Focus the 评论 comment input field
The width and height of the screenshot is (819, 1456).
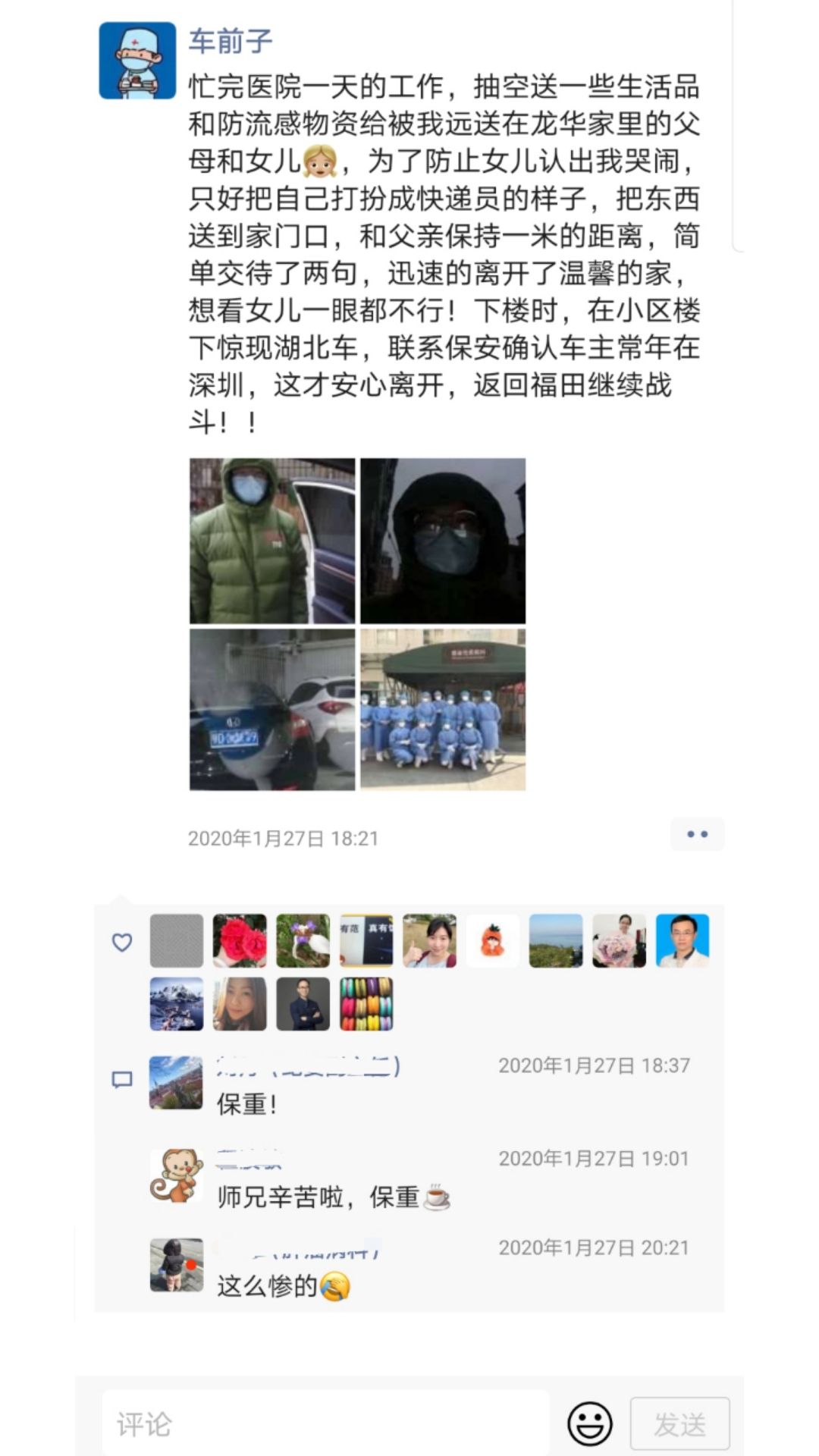point(326,1424)
